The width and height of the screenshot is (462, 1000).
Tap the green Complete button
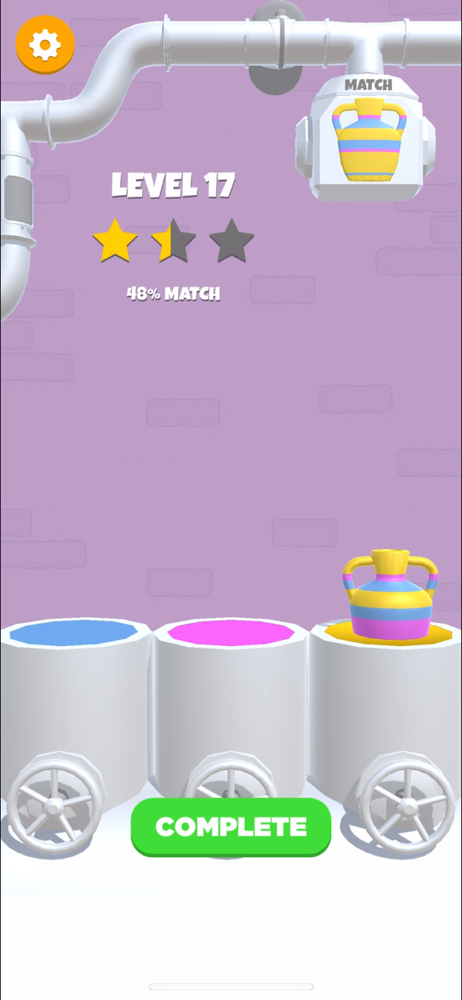pyautogui.click(x=231, y=827)
